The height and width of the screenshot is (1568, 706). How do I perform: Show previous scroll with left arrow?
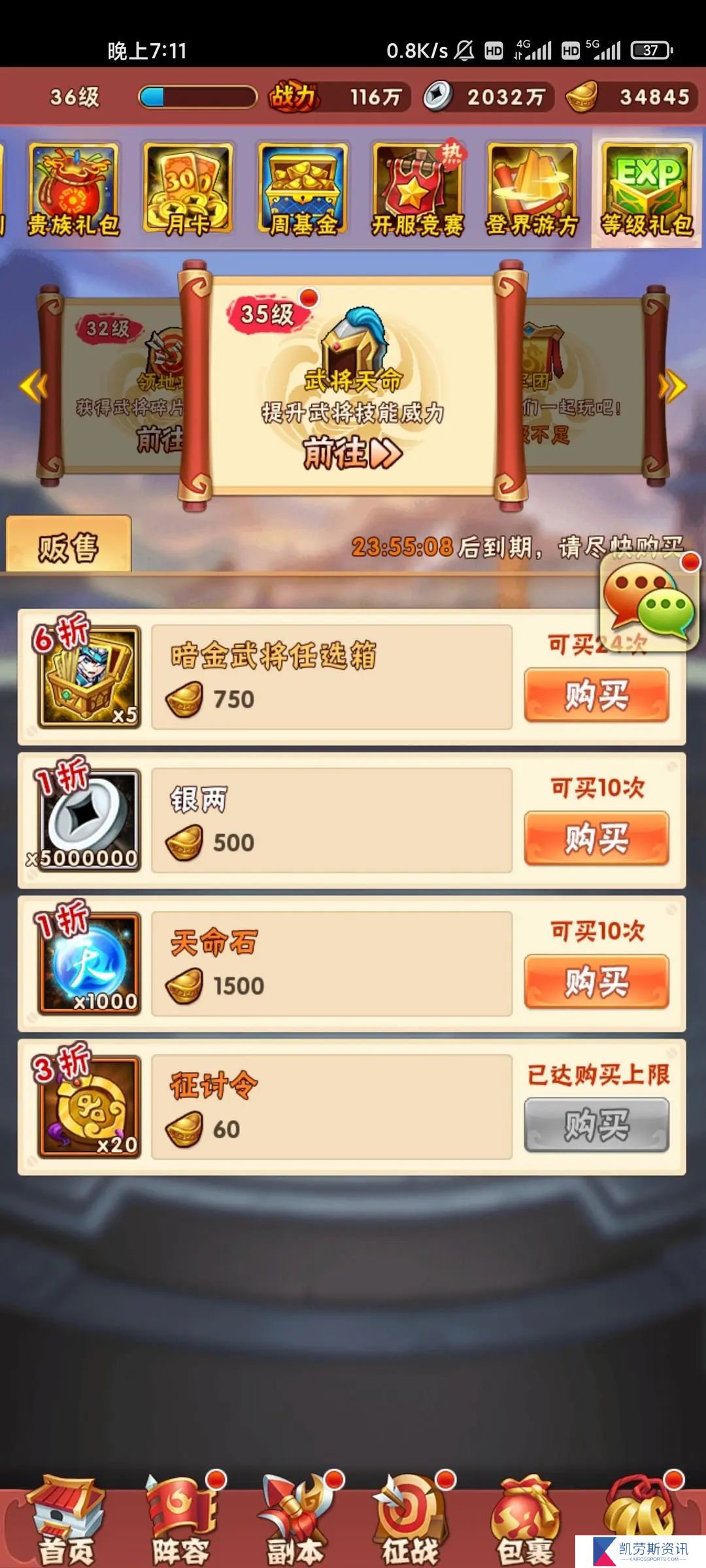tap(33, 386)
